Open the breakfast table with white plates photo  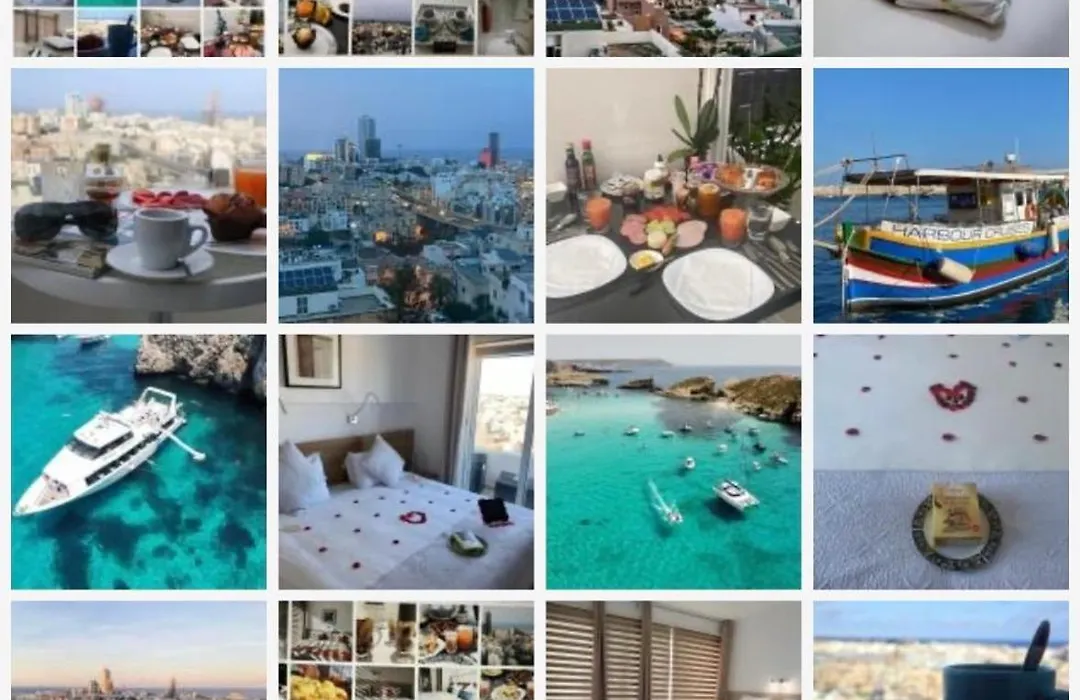pyautogui.click(x=673, y=196)
